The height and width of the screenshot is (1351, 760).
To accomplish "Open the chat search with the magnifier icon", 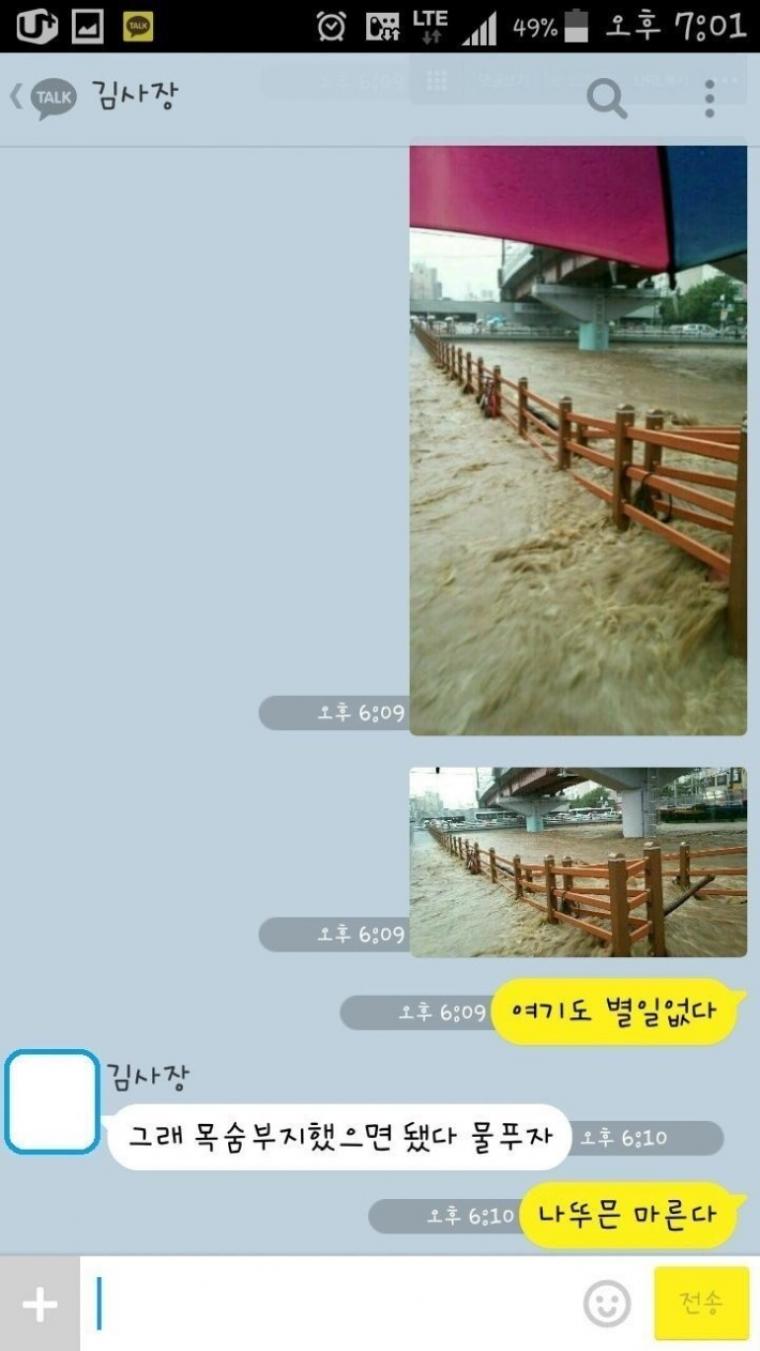I will coord(605,98).
